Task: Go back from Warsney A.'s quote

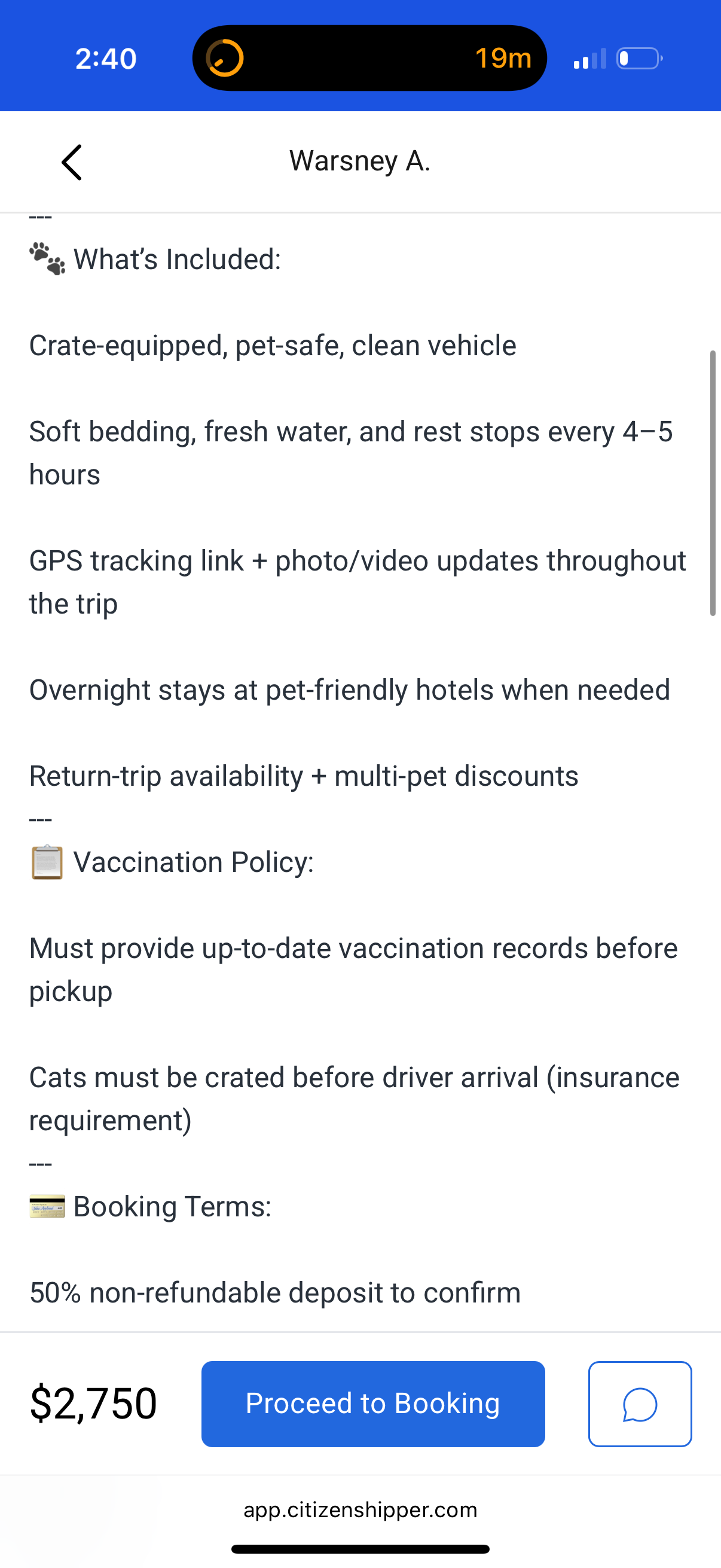Action: pos(72,163)
